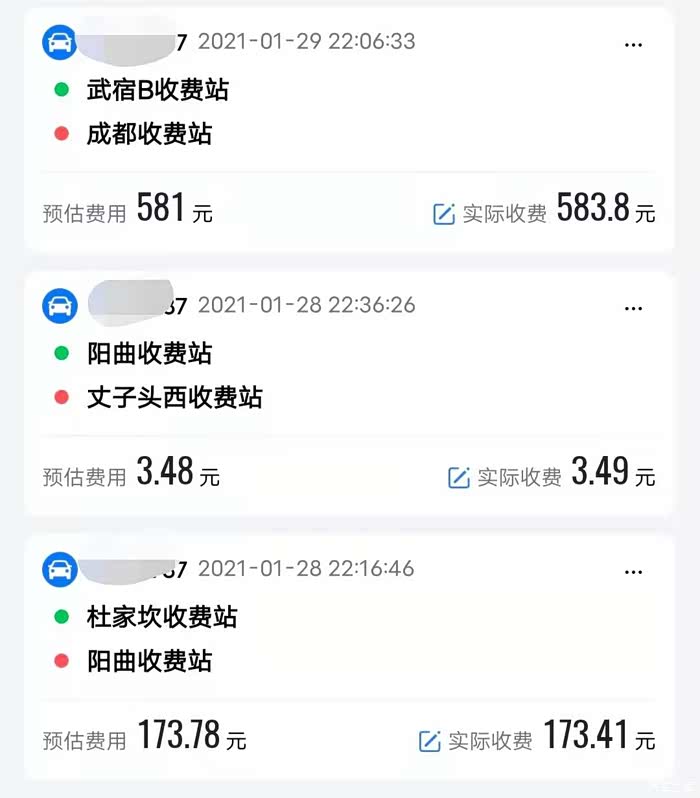700x798 pixels.
Task: Edit actual toll 173.41 元
Action: [429, 741]
